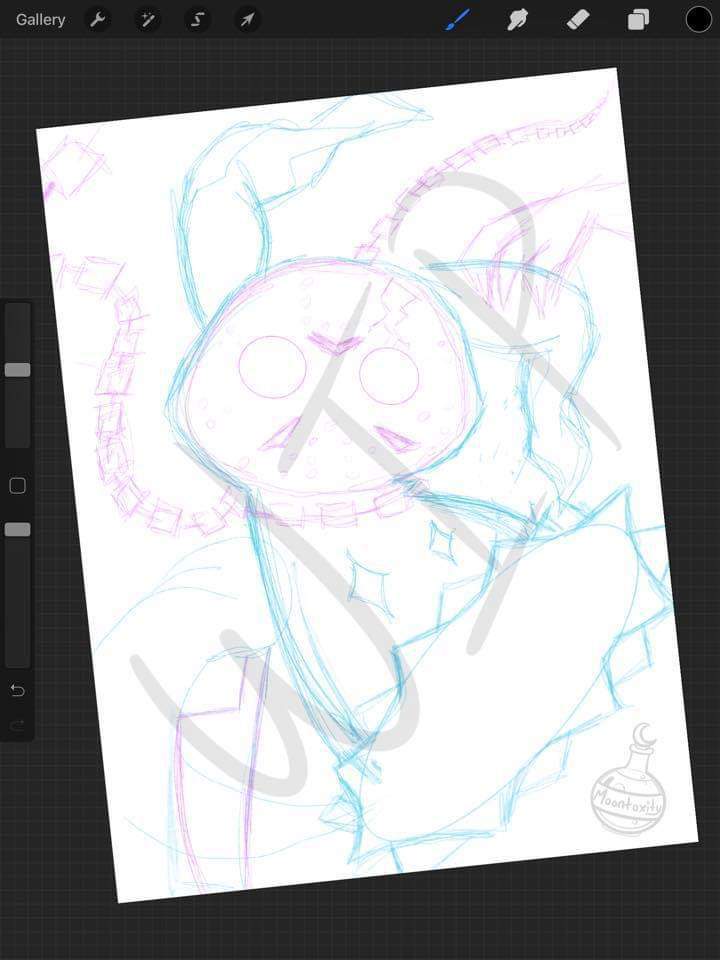Screen dimensions: 720x960
Task: Tap the square modify button on sidebar
Action: click(x=17, y=486)
